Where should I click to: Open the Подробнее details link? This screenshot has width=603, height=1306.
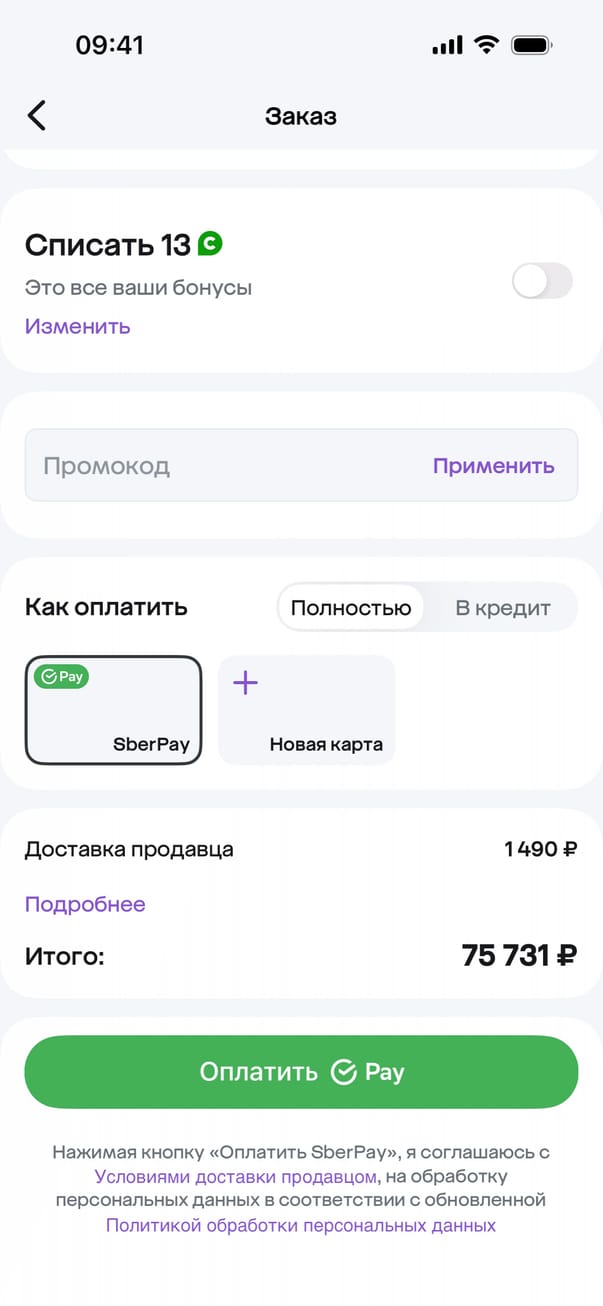pos(85,904)
